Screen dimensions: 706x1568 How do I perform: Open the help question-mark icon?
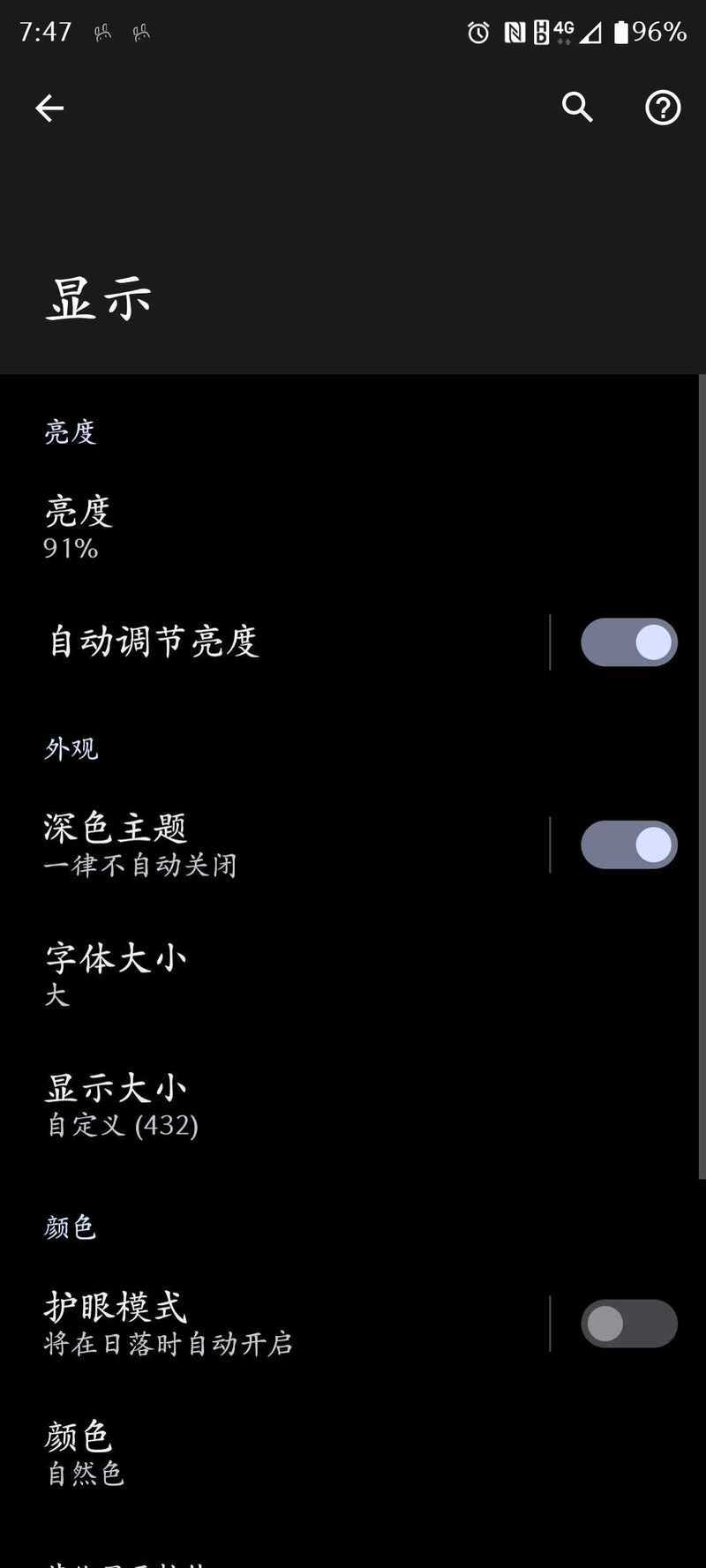pos(663,108)
